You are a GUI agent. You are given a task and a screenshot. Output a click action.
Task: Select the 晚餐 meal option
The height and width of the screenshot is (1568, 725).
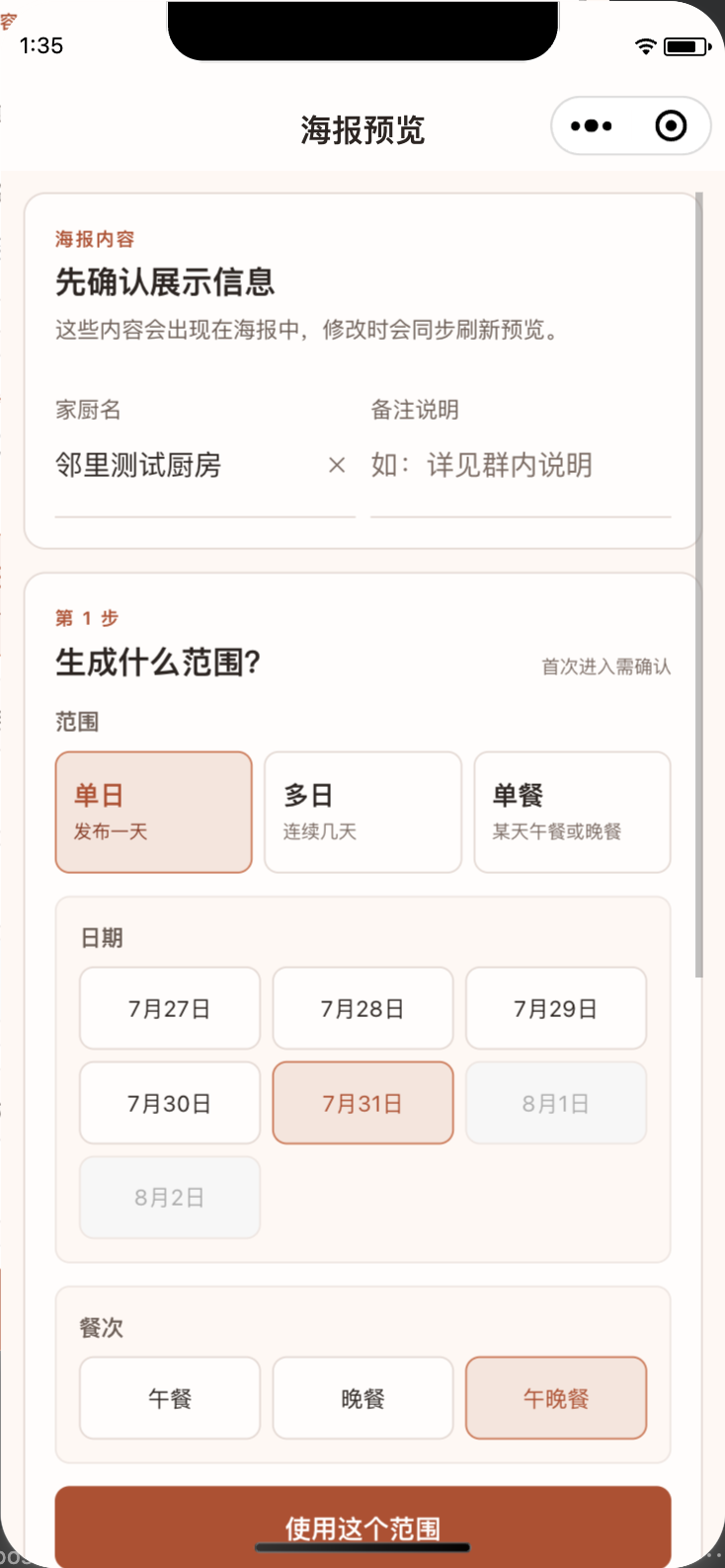click(362, 1398)
